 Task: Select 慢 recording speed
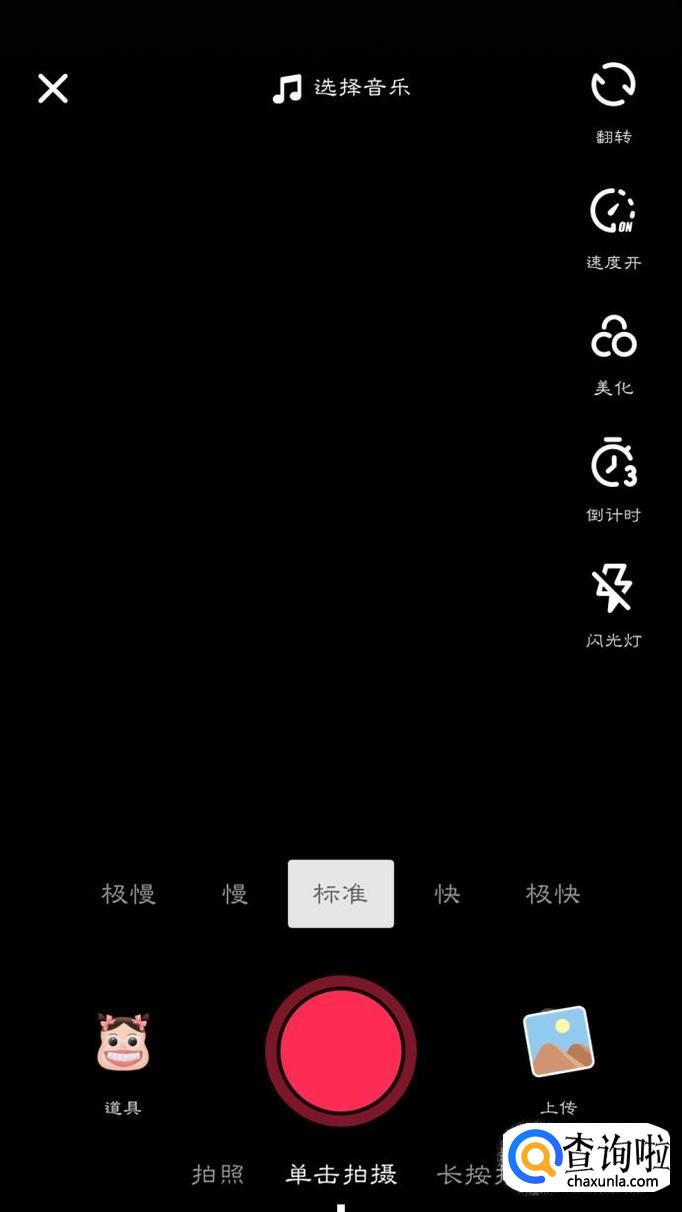point(235,894)
